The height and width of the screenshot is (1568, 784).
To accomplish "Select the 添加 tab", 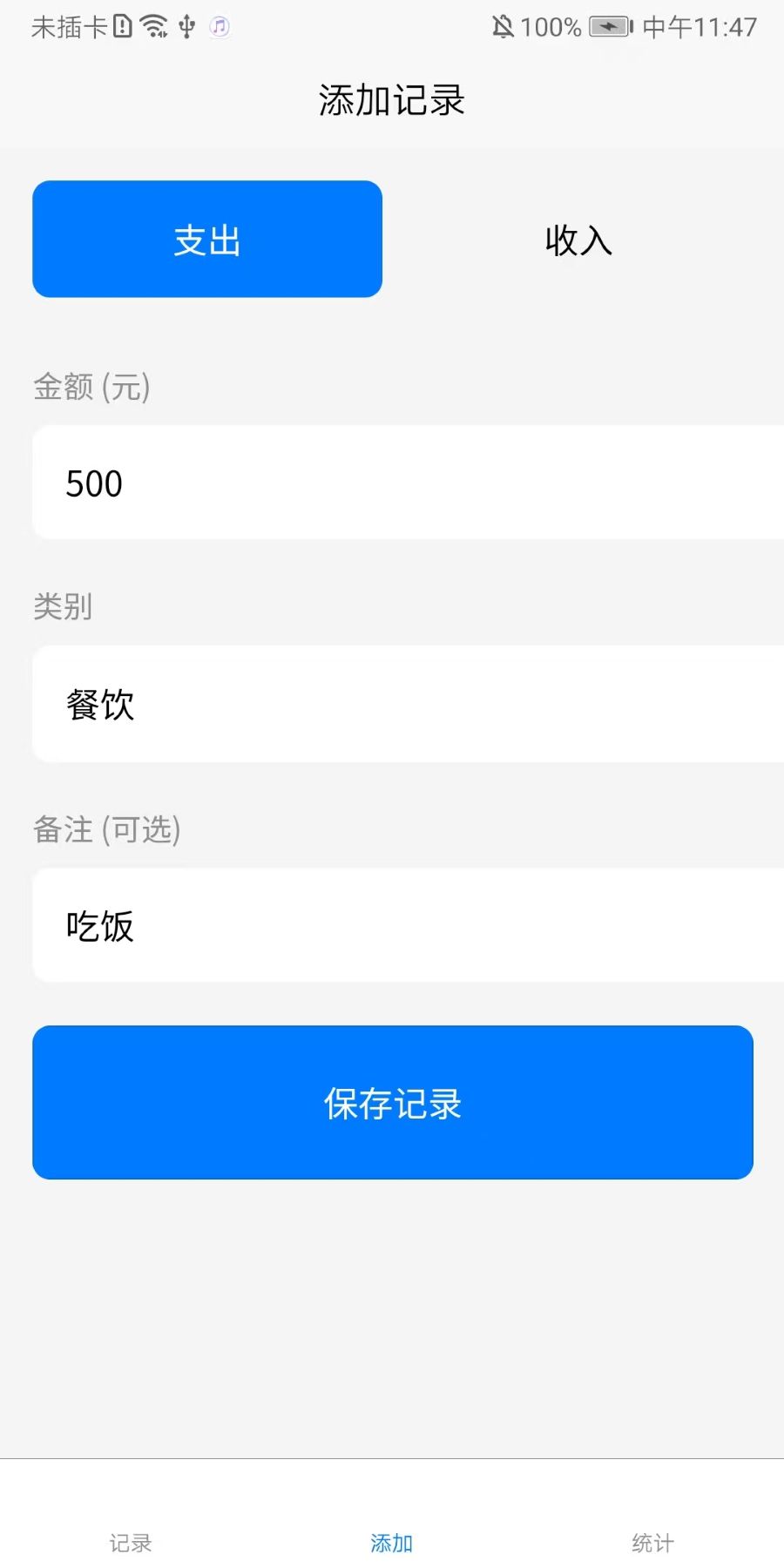I will [x=391, y=1542].
